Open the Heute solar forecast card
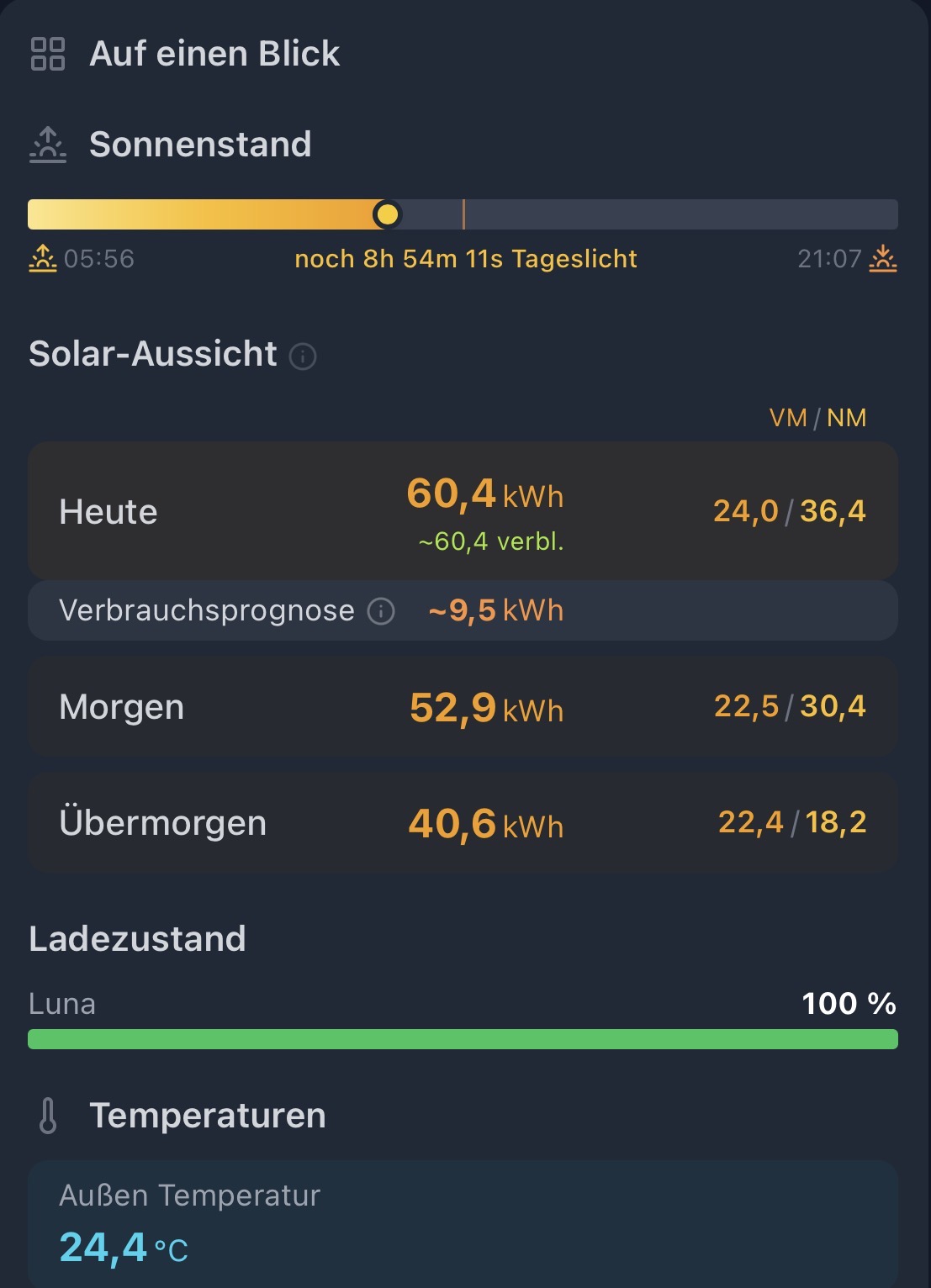931x1288 pixels. point(463,510)
